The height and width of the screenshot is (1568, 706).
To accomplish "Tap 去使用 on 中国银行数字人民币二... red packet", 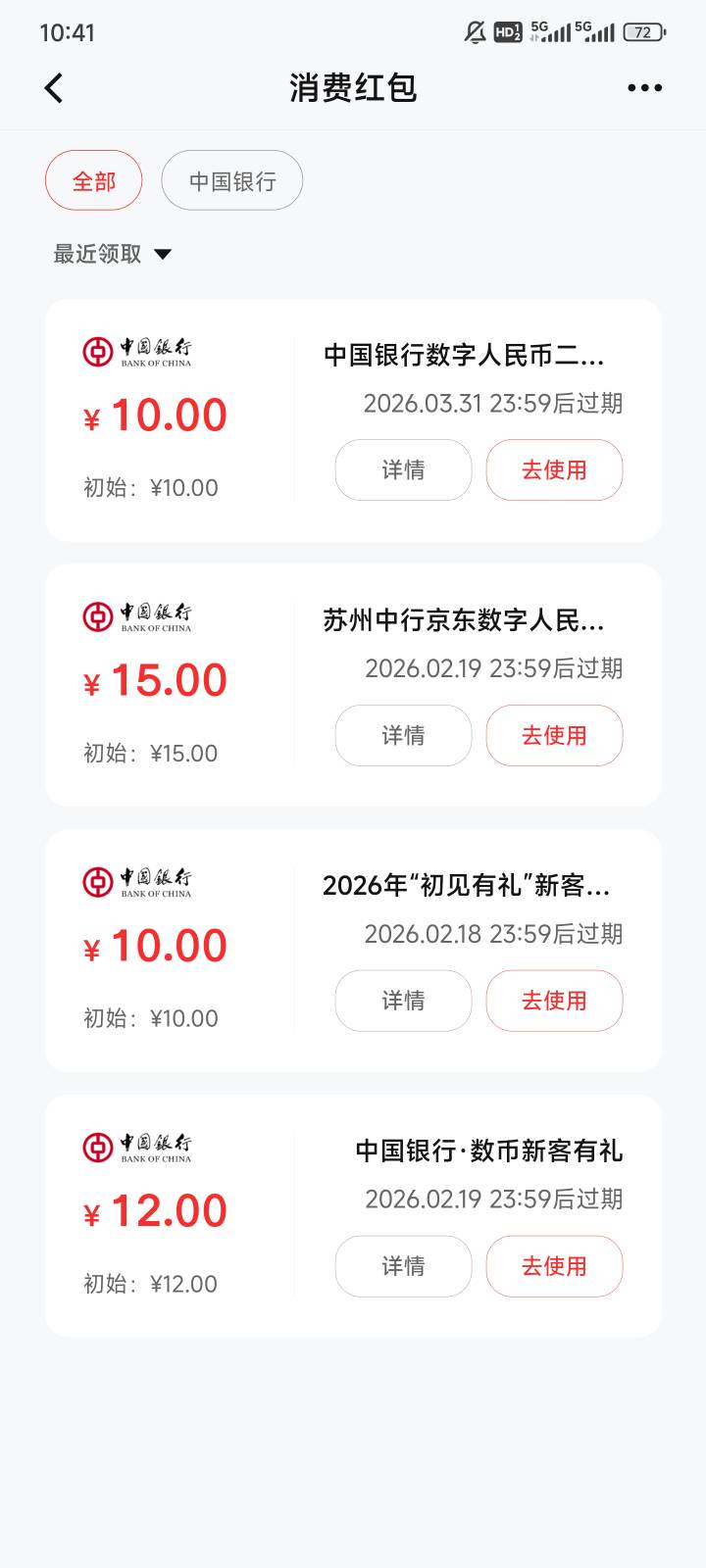I will [554, 470].
